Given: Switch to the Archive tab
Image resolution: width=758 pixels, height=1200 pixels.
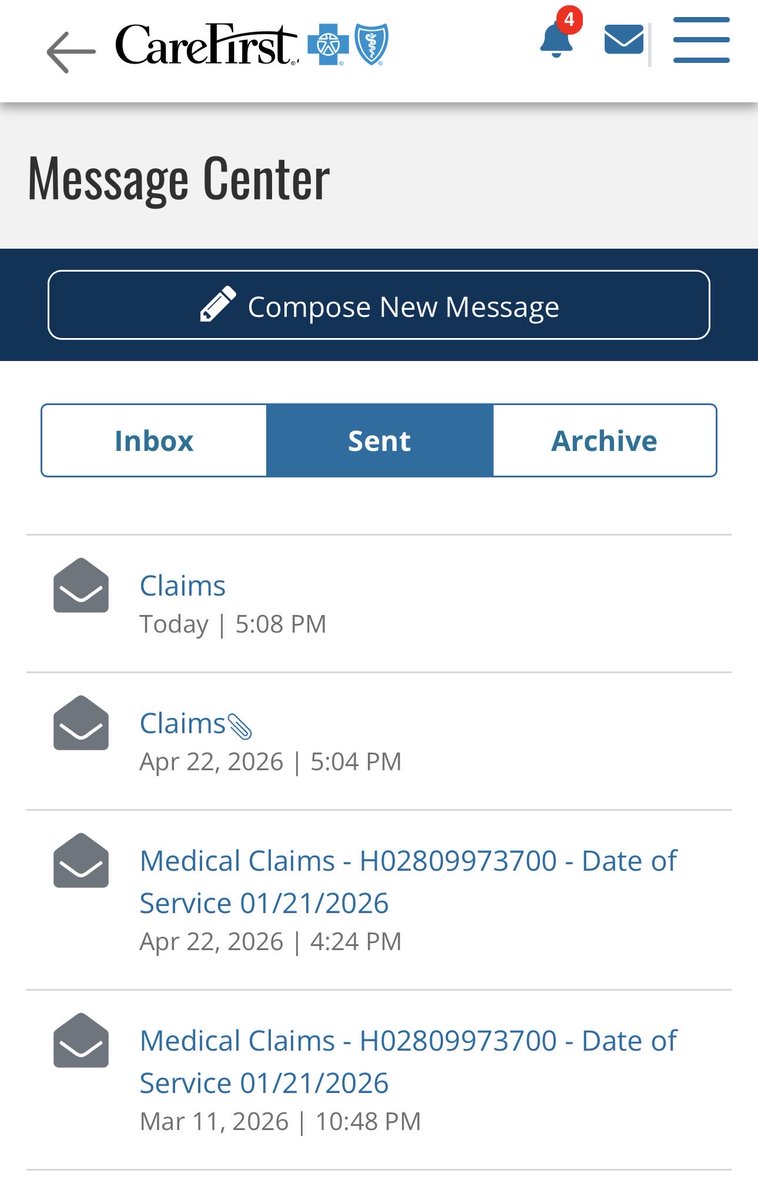Looking at the screenshot, I should point(605,440).
